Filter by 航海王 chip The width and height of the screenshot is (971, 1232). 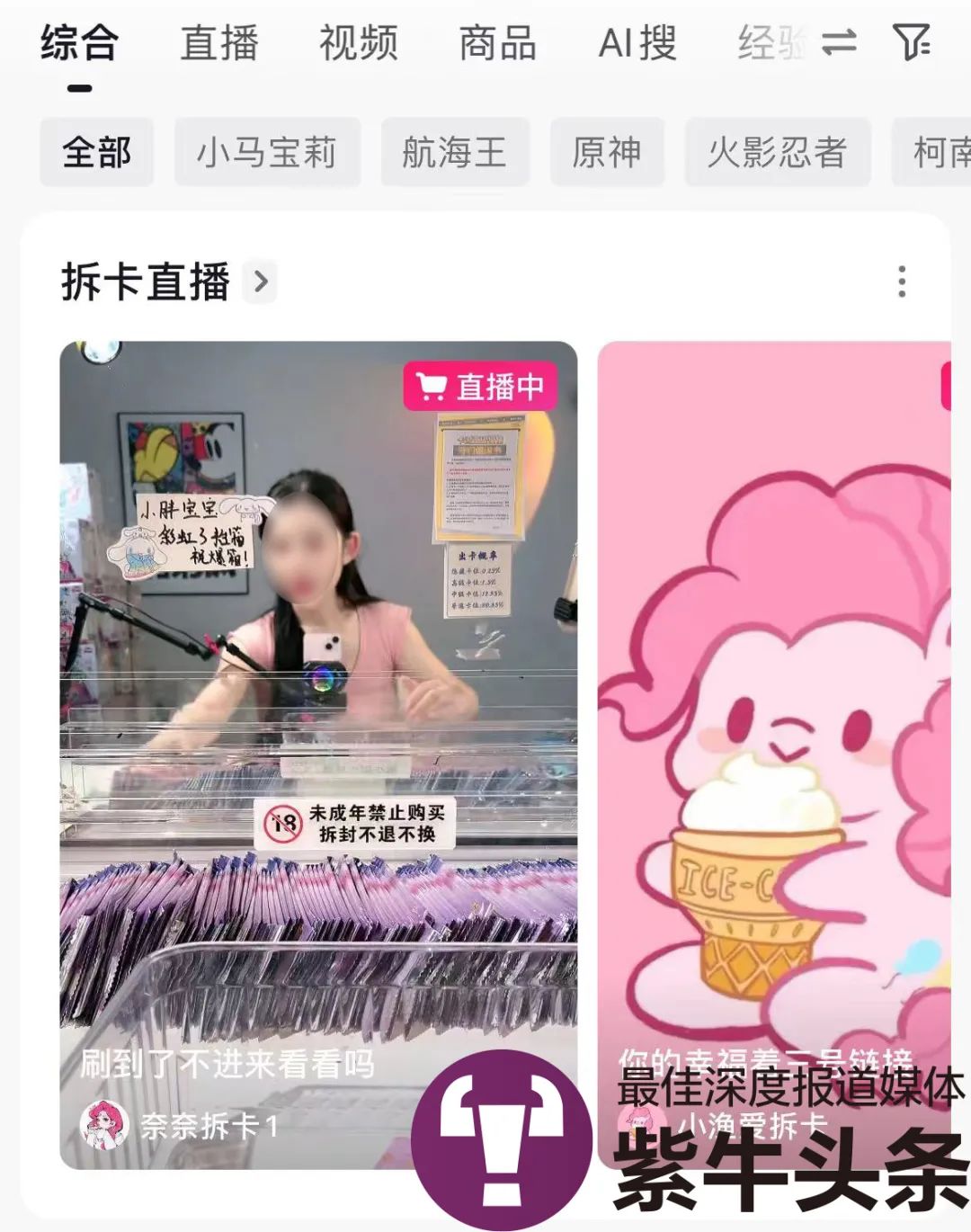455,152
